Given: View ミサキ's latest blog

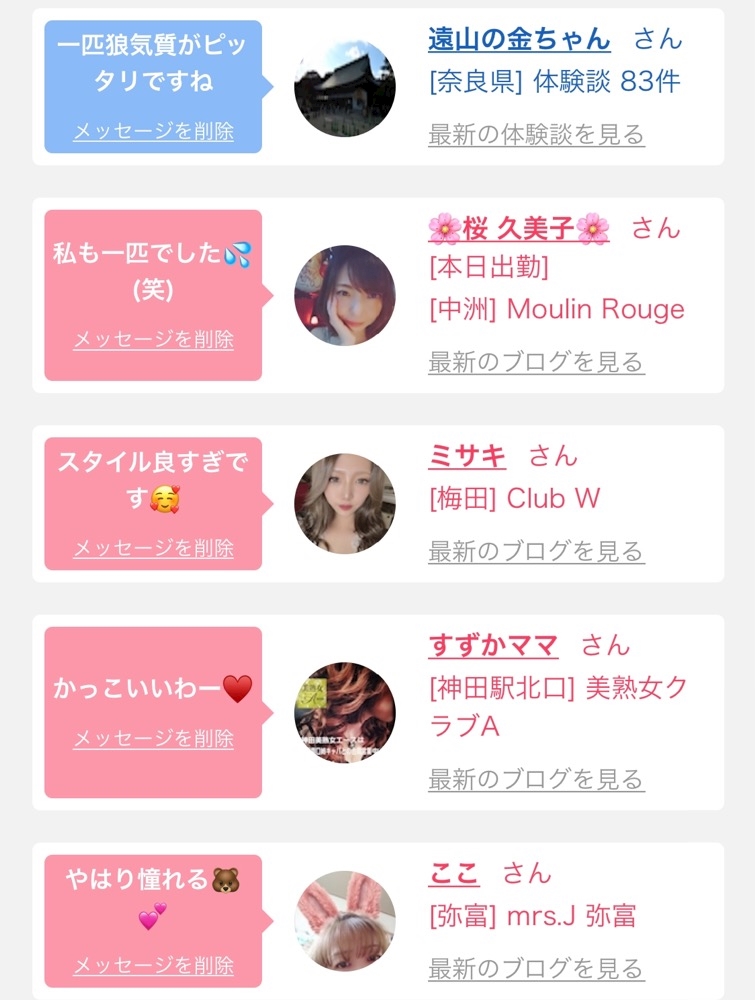Looking at the screenshot, I should pos(536,551).
